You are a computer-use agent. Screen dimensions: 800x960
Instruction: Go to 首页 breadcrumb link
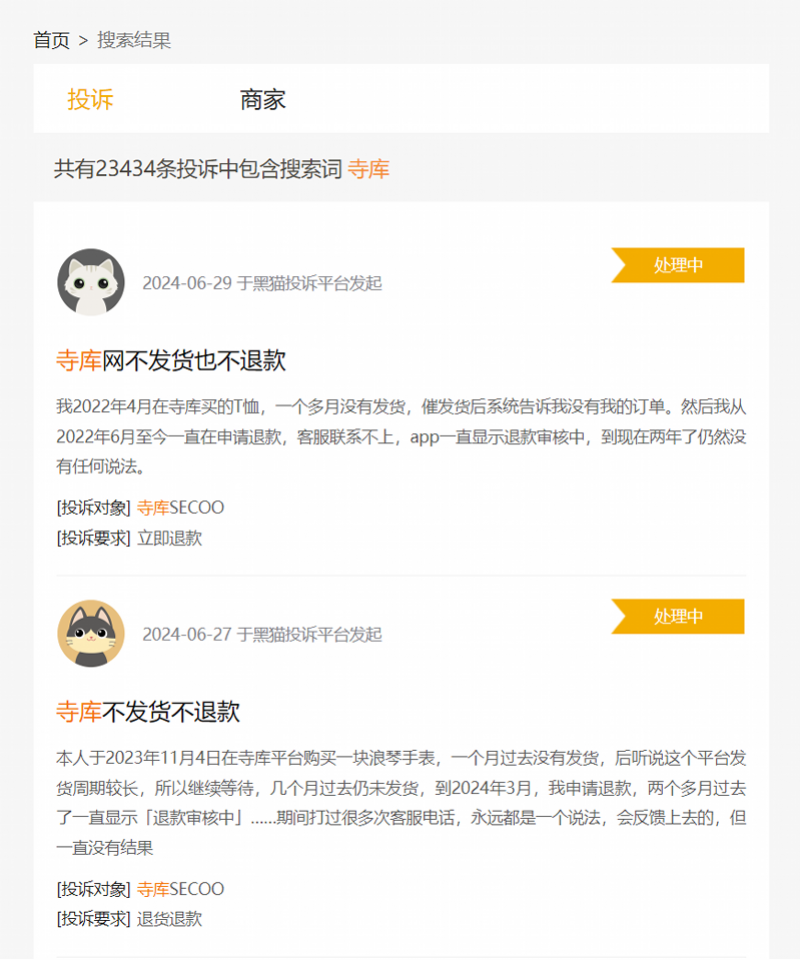tap(51, 40)
